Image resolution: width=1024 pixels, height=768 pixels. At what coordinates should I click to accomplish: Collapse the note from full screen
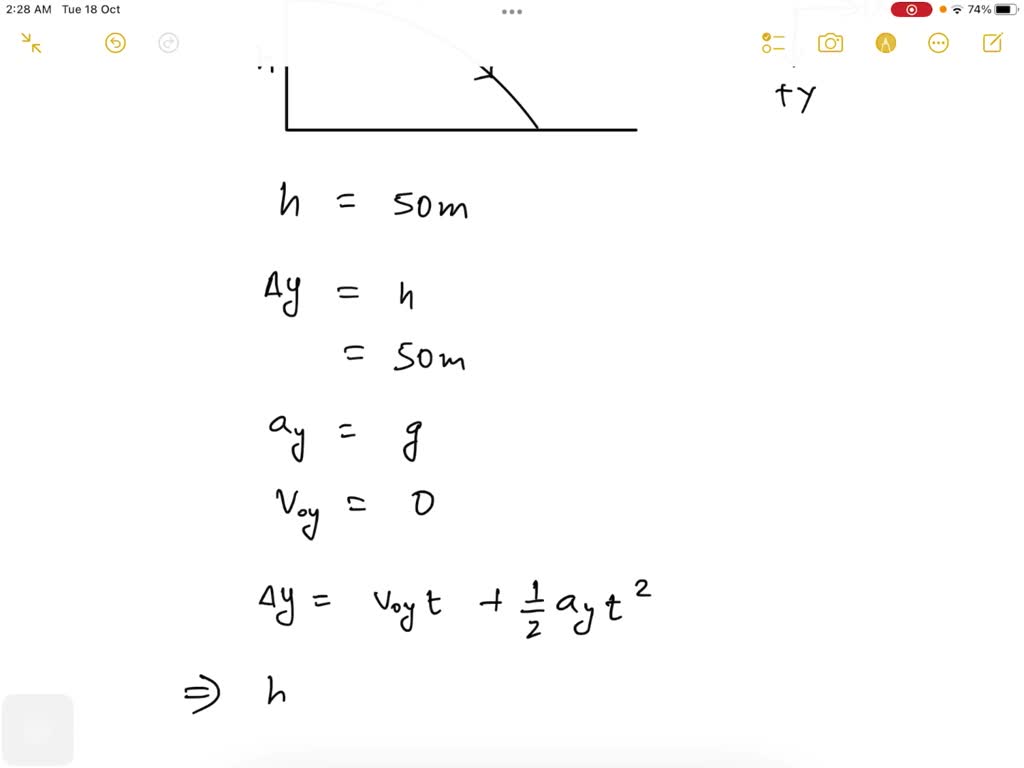[31, 43]
